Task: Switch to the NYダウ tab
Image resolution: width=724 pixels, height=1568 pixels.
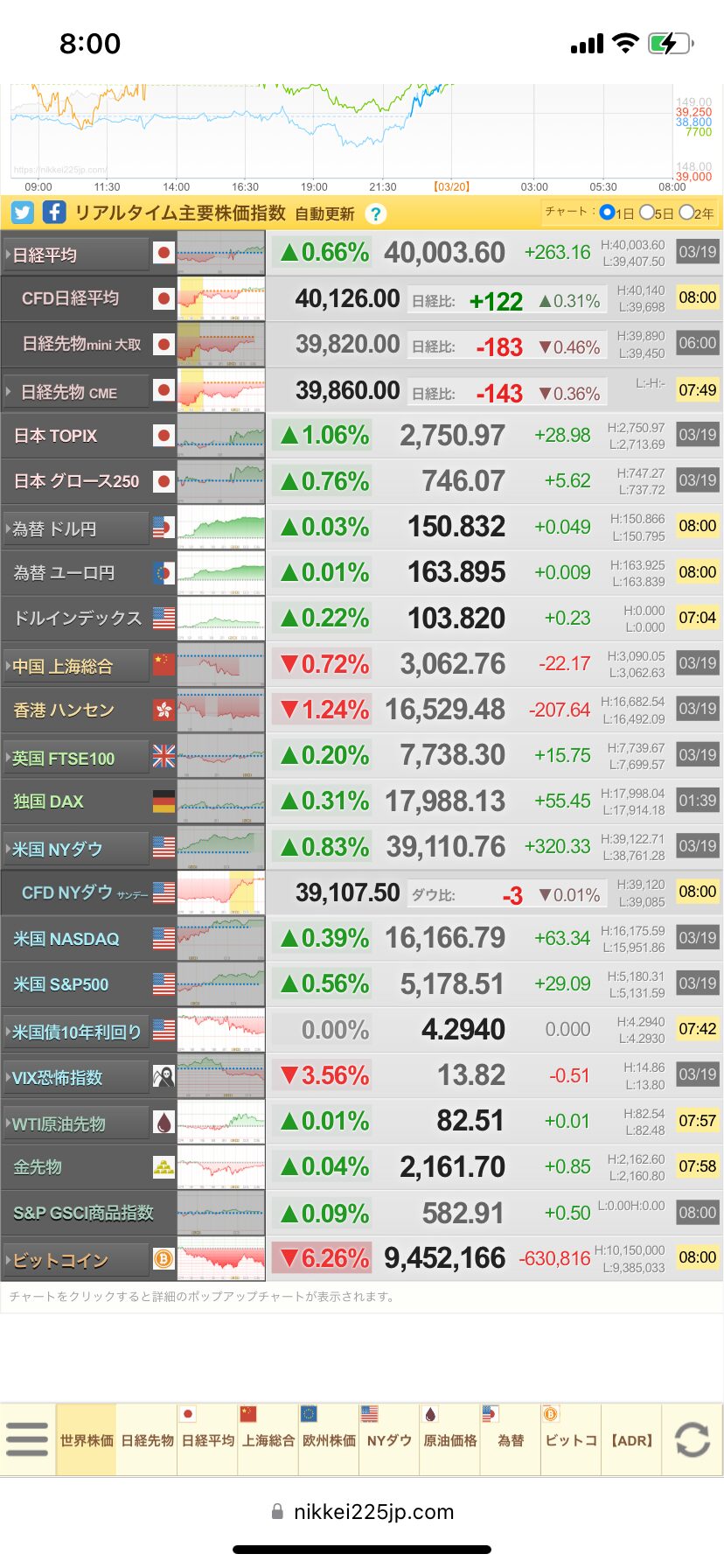Action: [x=389, y=1440]
